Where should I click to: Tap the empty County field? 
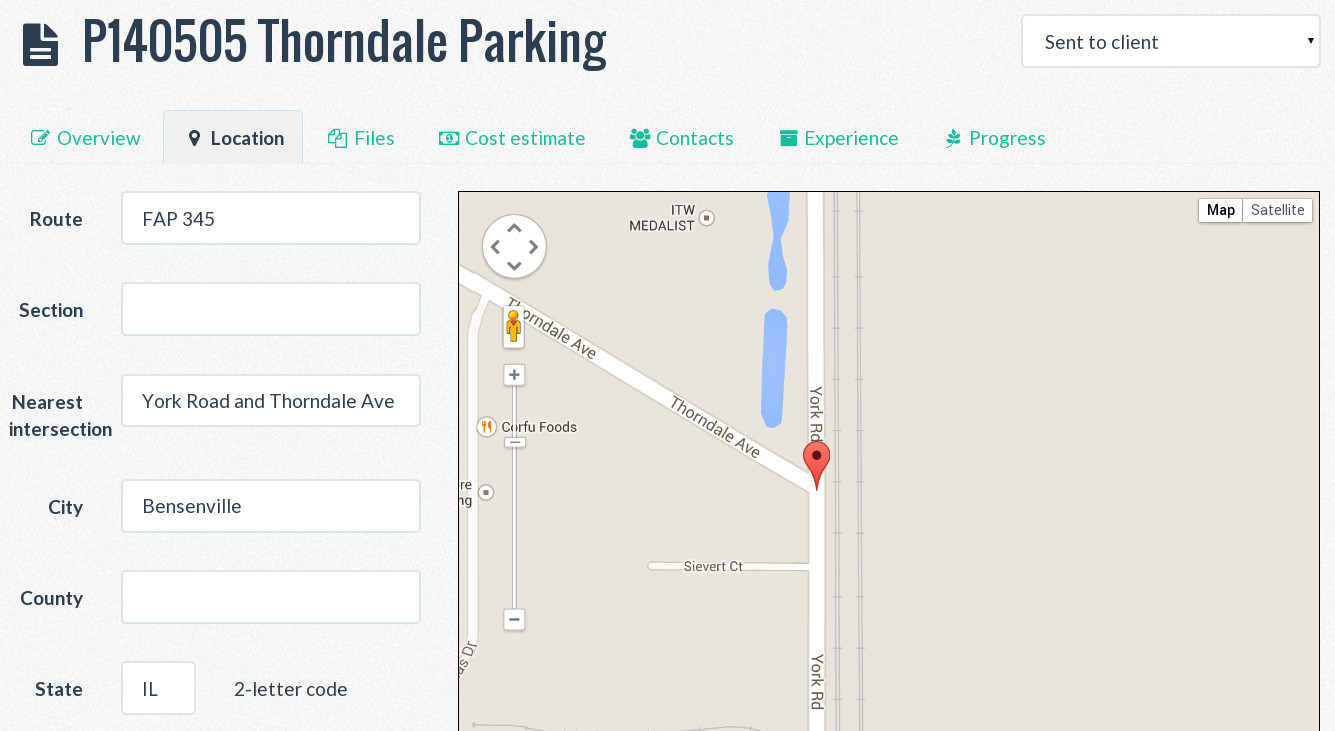click(271, 597)
